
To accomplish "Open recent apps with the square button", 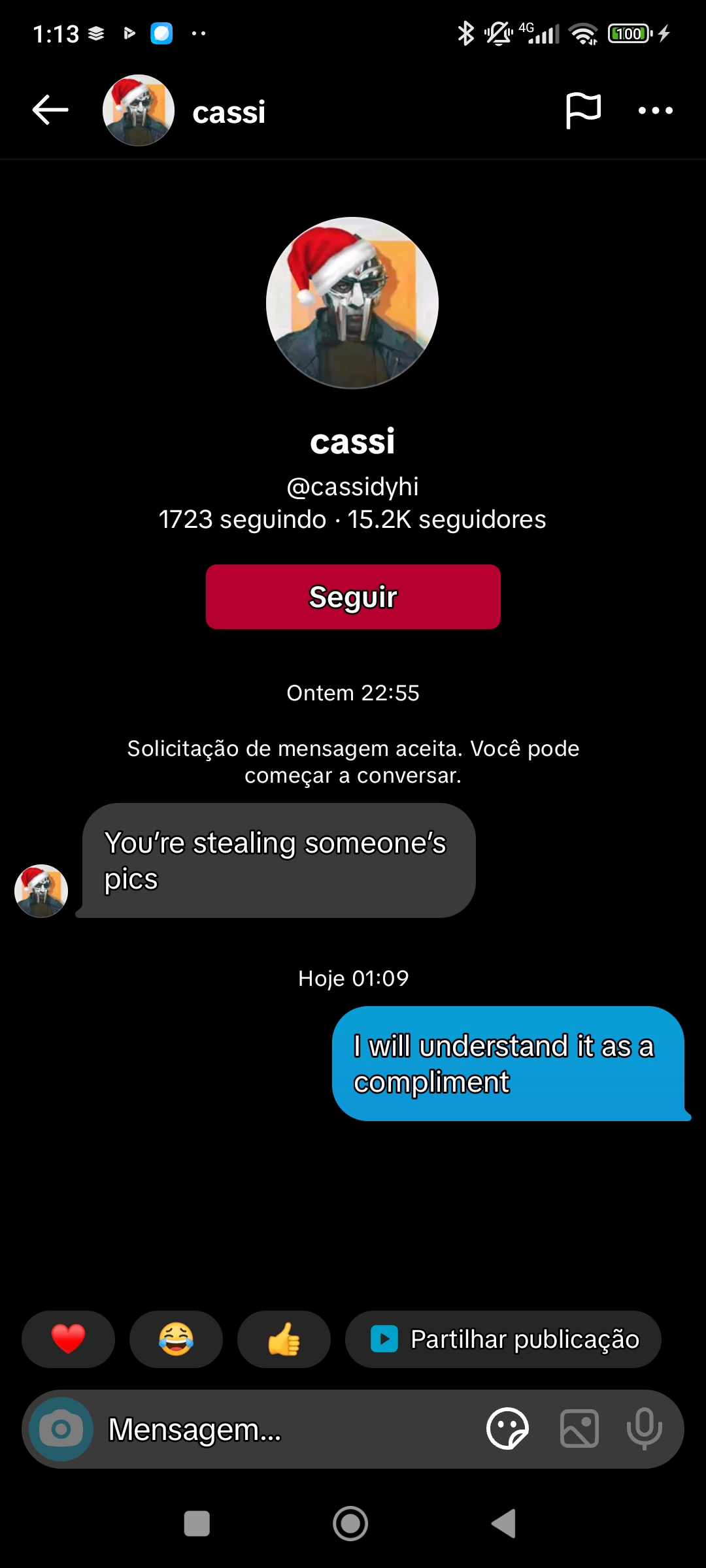I will click(197, 1524).
